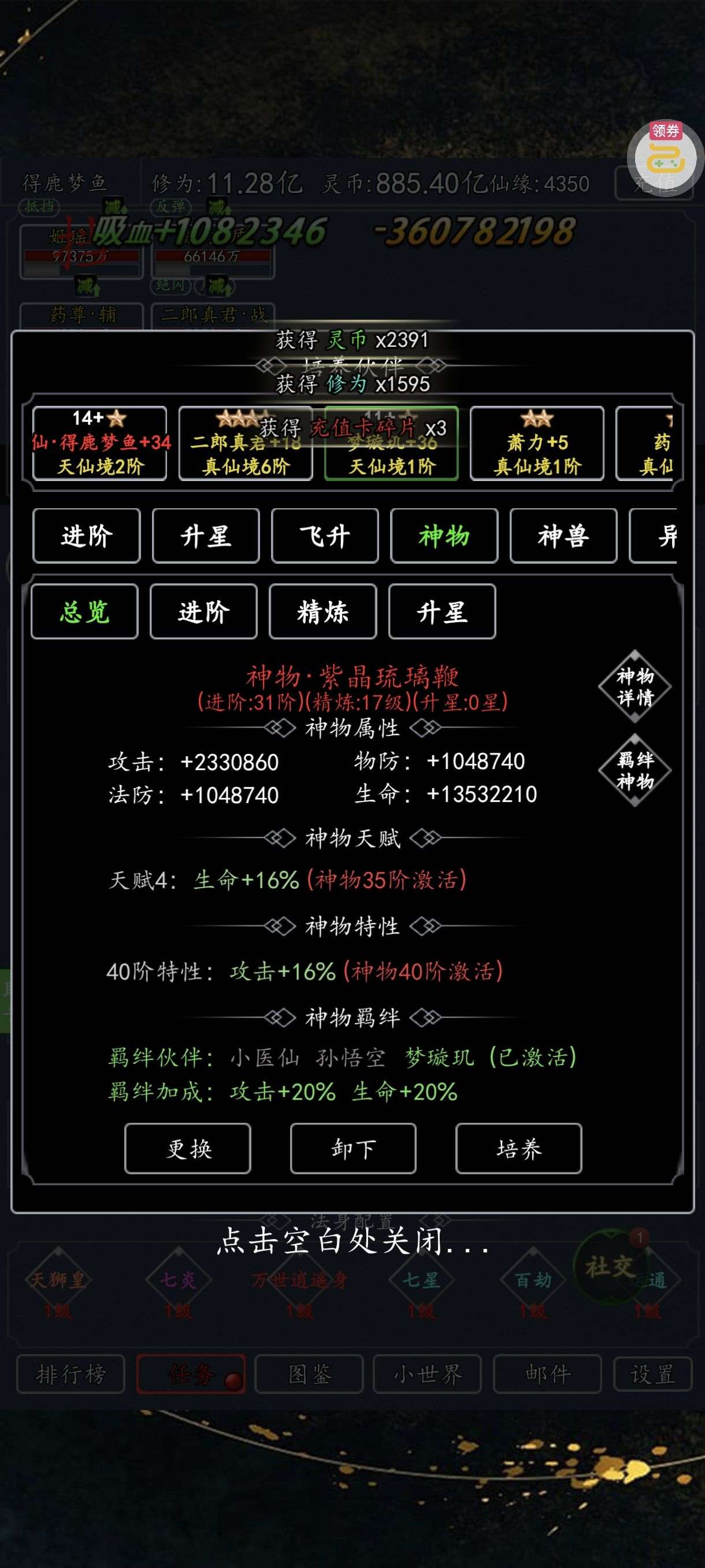Open the 飞升 tab

325,535
